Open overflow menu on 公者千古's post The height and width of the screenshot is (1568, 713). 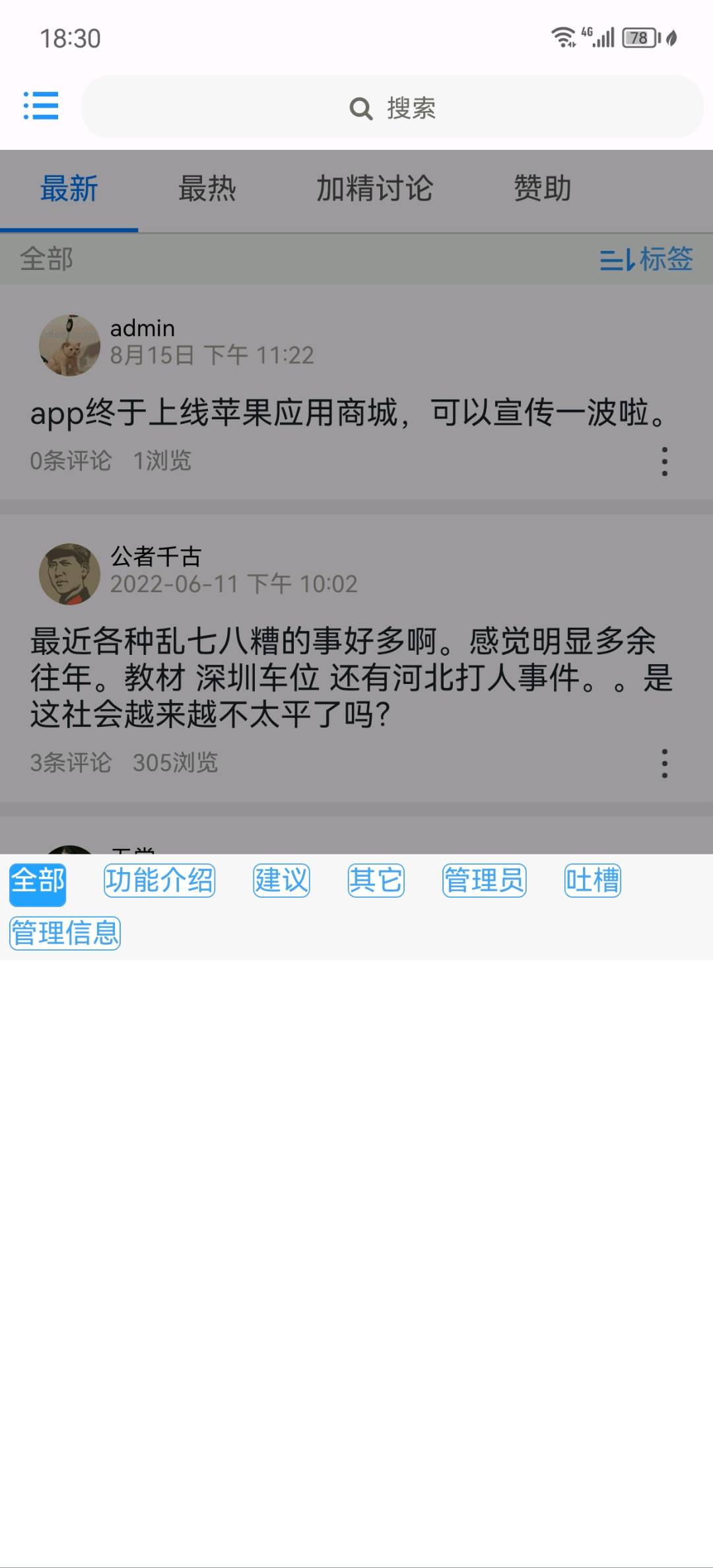coord(664,763)
